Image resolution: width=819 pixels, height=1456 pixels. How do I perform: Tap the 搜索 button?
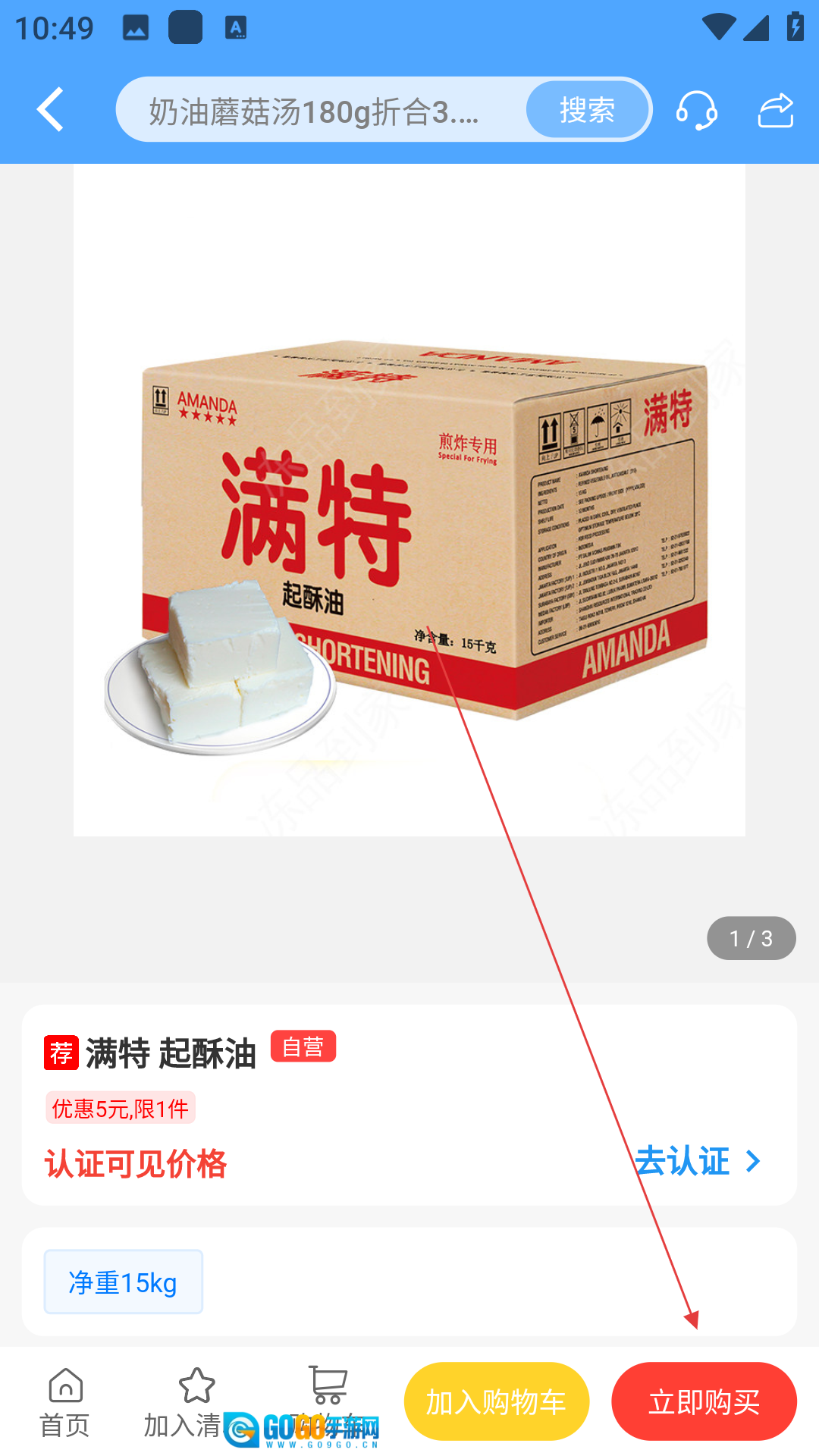(x=587, y=111)
